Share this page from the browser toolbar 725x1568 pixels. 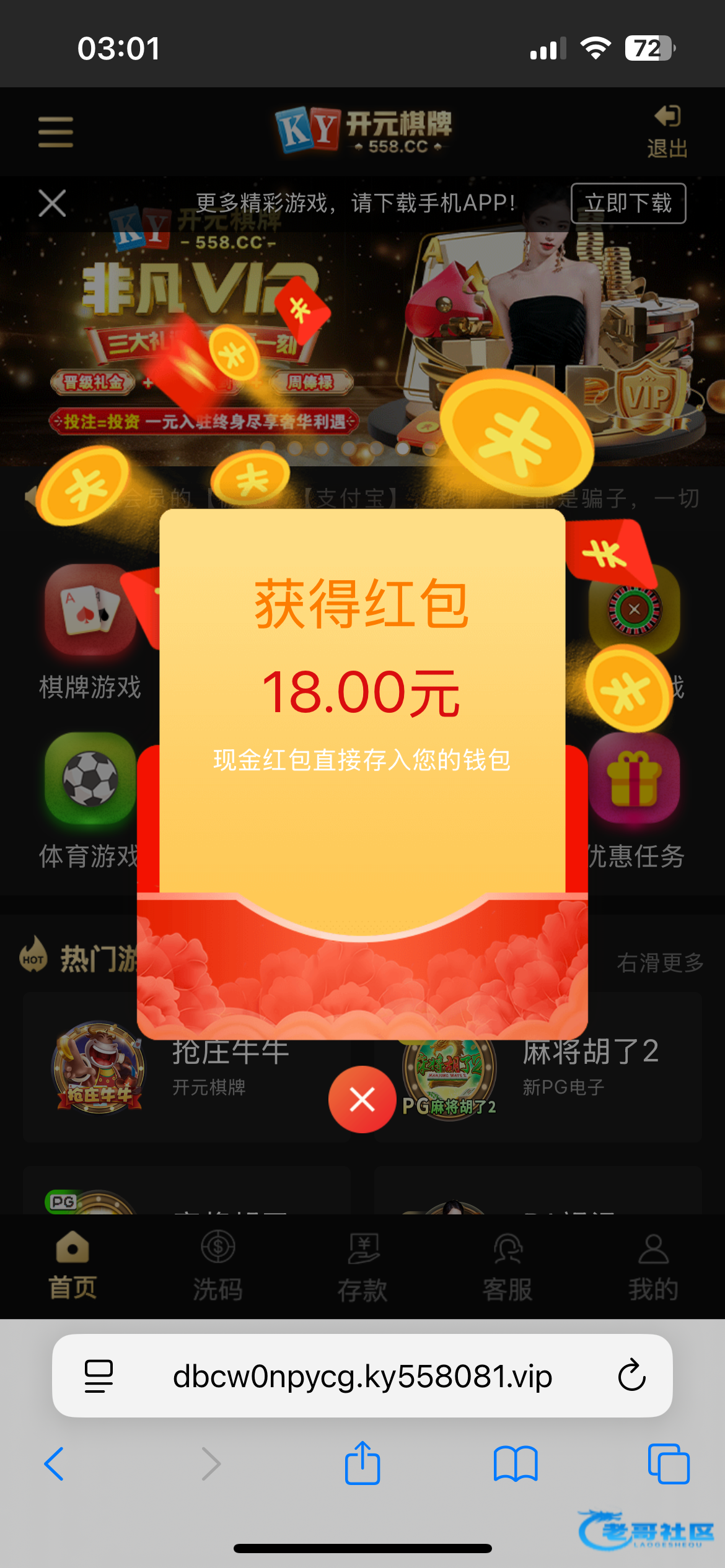tap(362, 1464)
